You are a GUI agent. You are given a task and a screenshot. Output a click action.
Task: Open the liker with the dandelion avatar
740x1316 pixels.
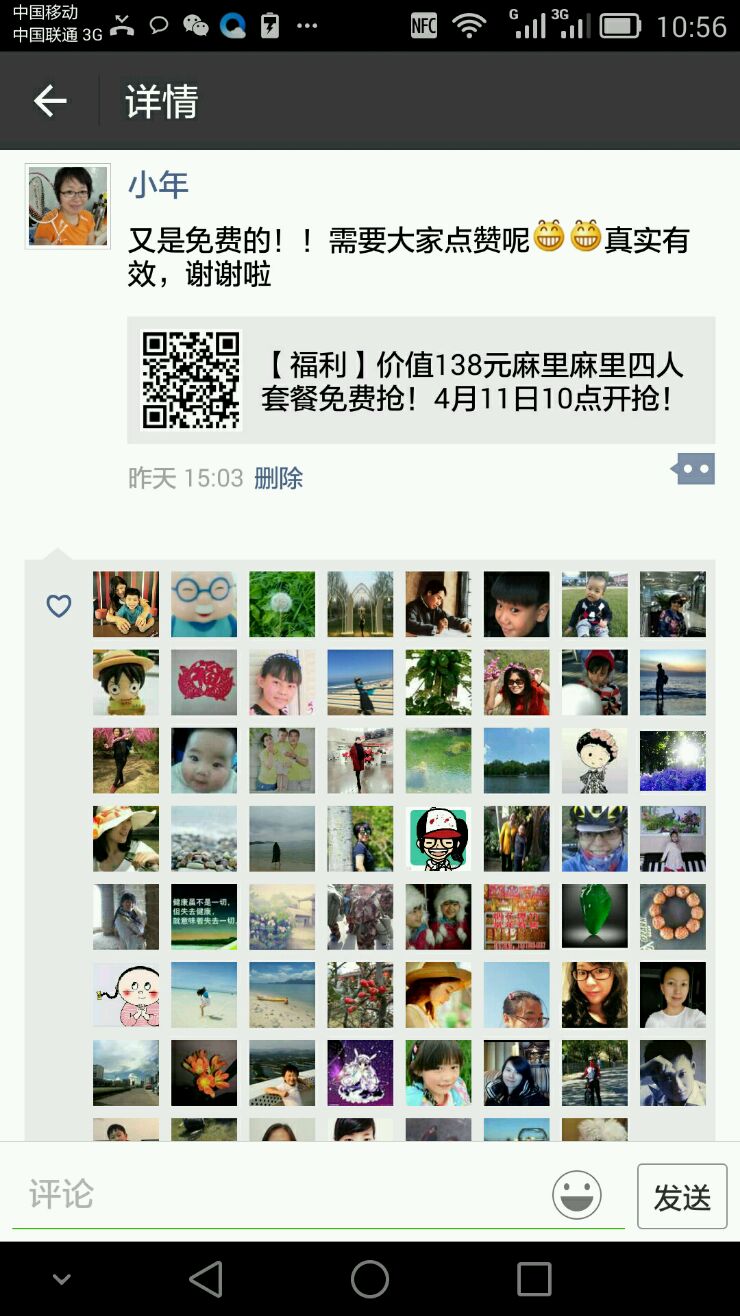coord(282,604)
